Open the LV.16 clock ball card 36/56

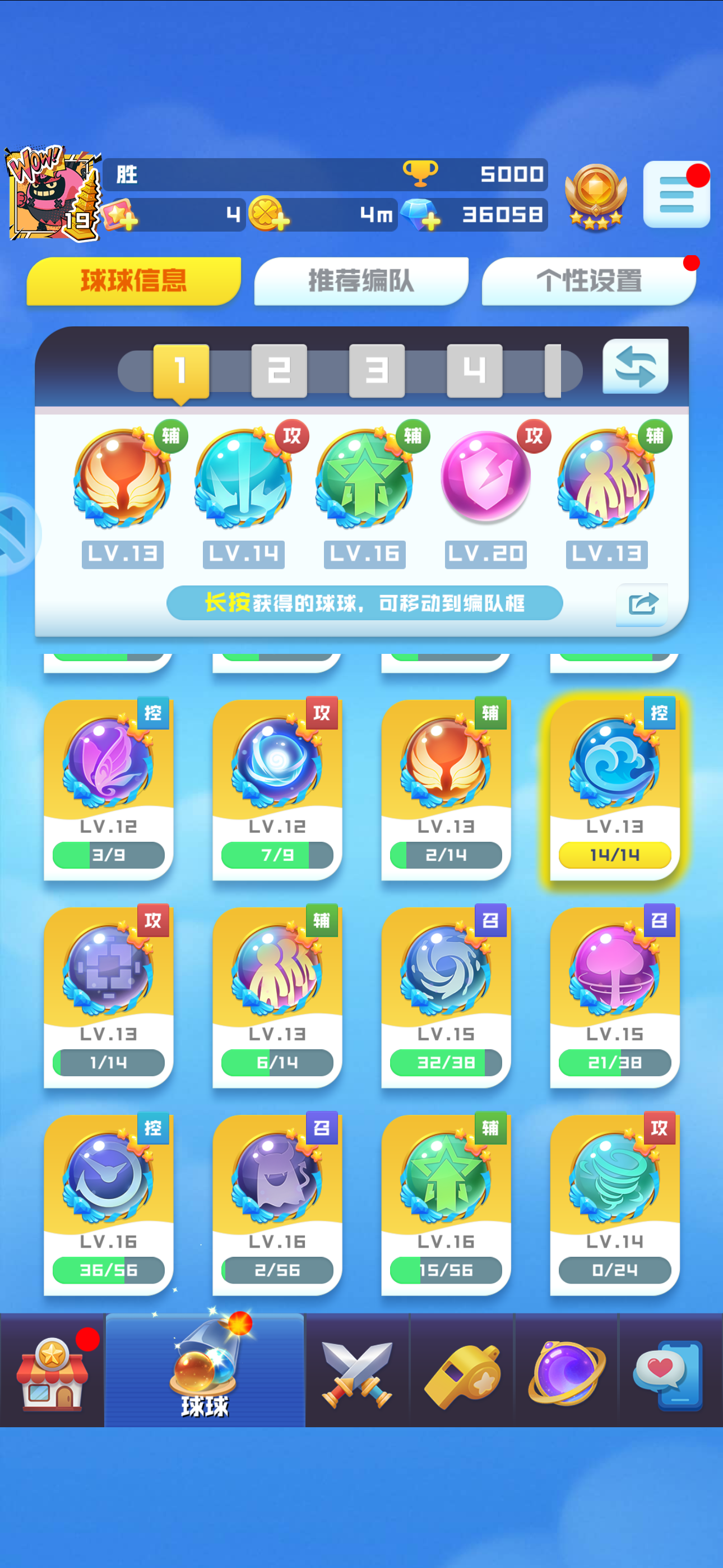[x=108, y=1203]
